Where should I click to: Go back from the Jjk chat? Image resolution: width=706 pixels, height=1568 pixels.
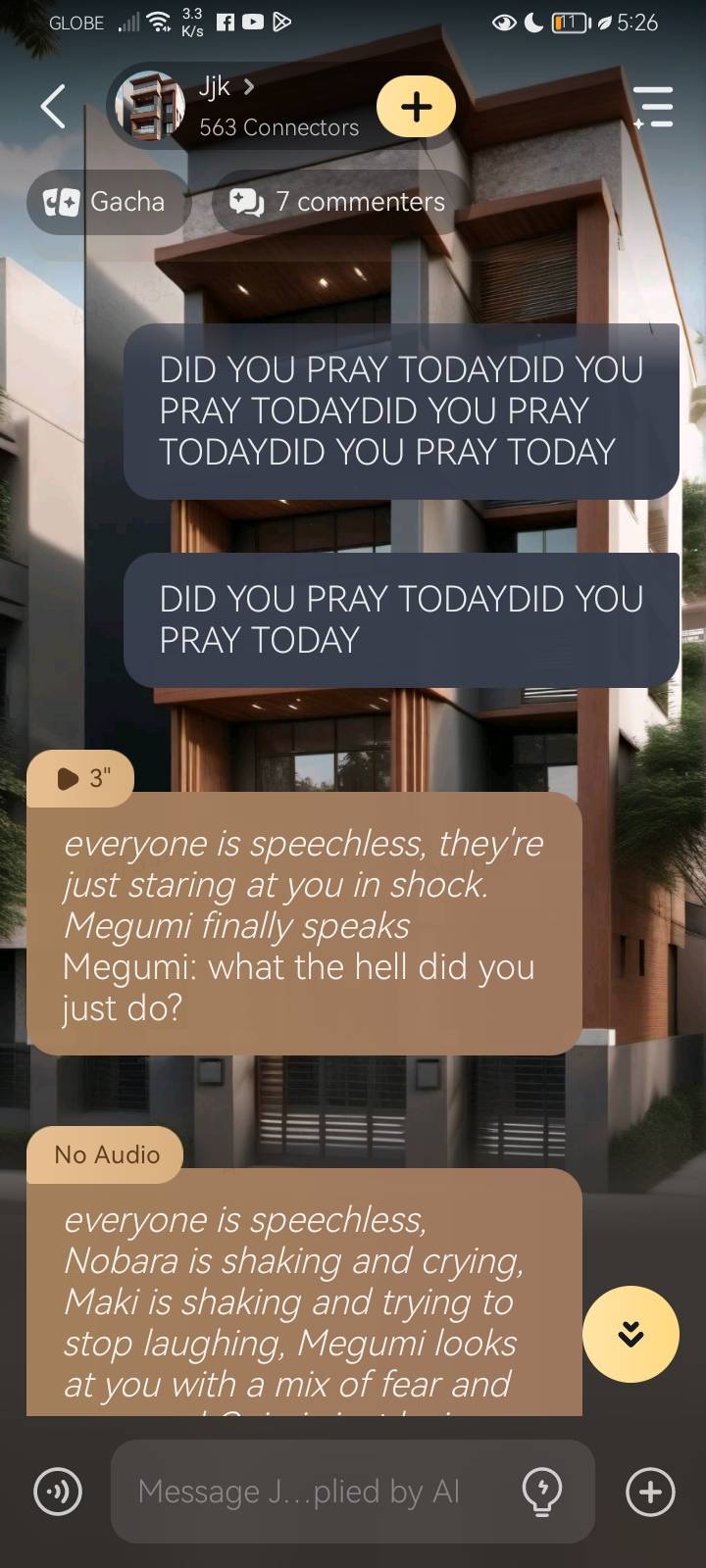coord(54,106)
